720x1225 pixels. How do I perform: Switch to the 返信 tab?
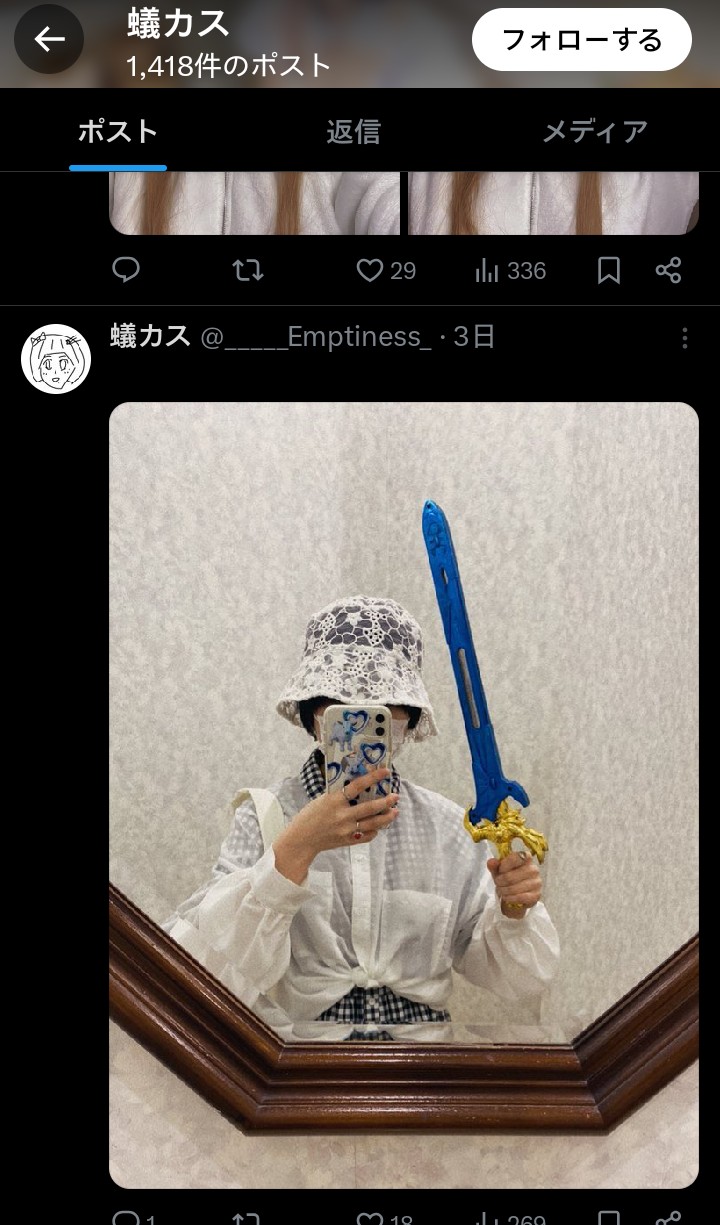(x=353, y=131)
